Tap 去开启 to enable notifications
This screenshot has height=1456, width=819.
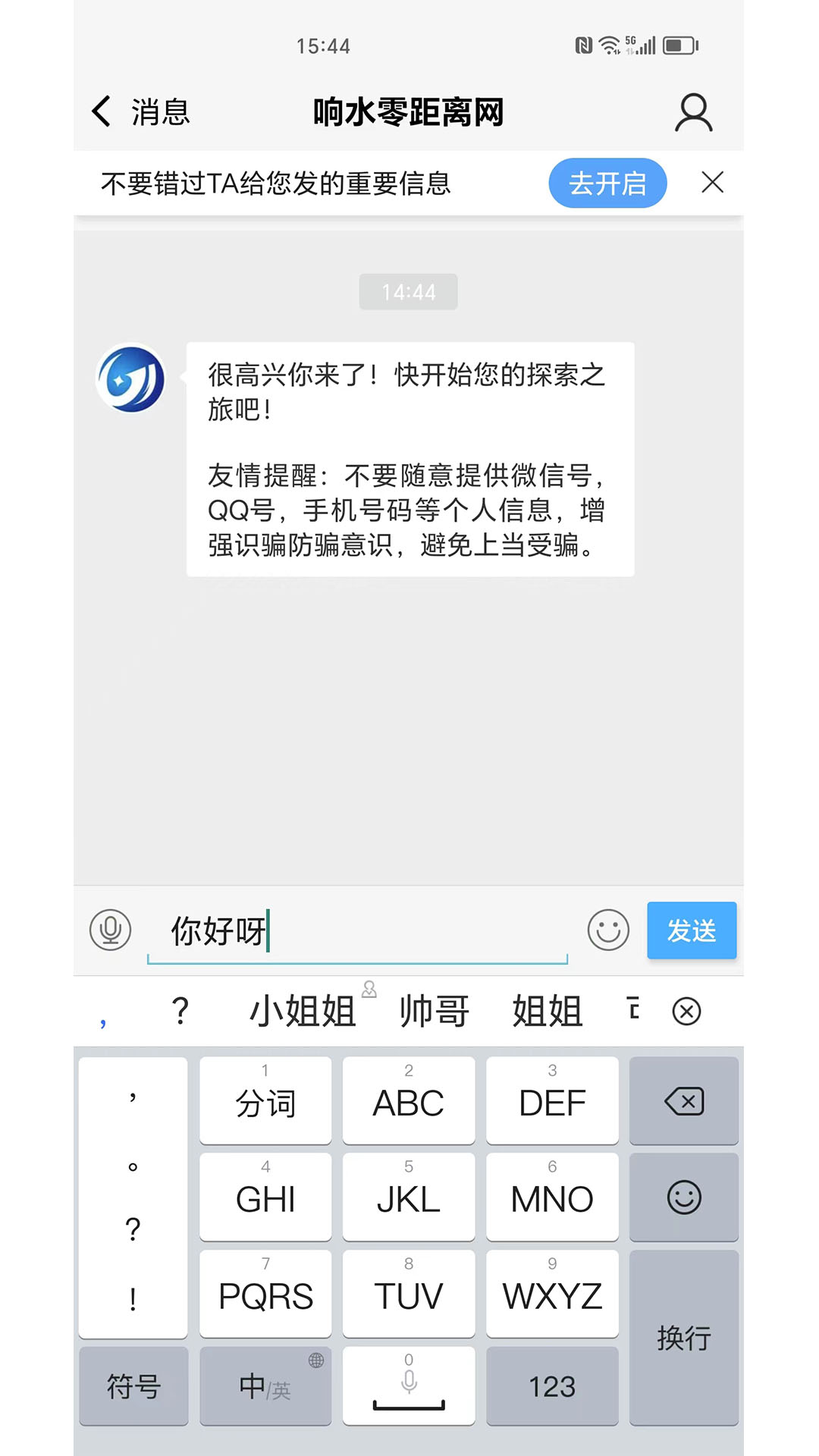607,183
